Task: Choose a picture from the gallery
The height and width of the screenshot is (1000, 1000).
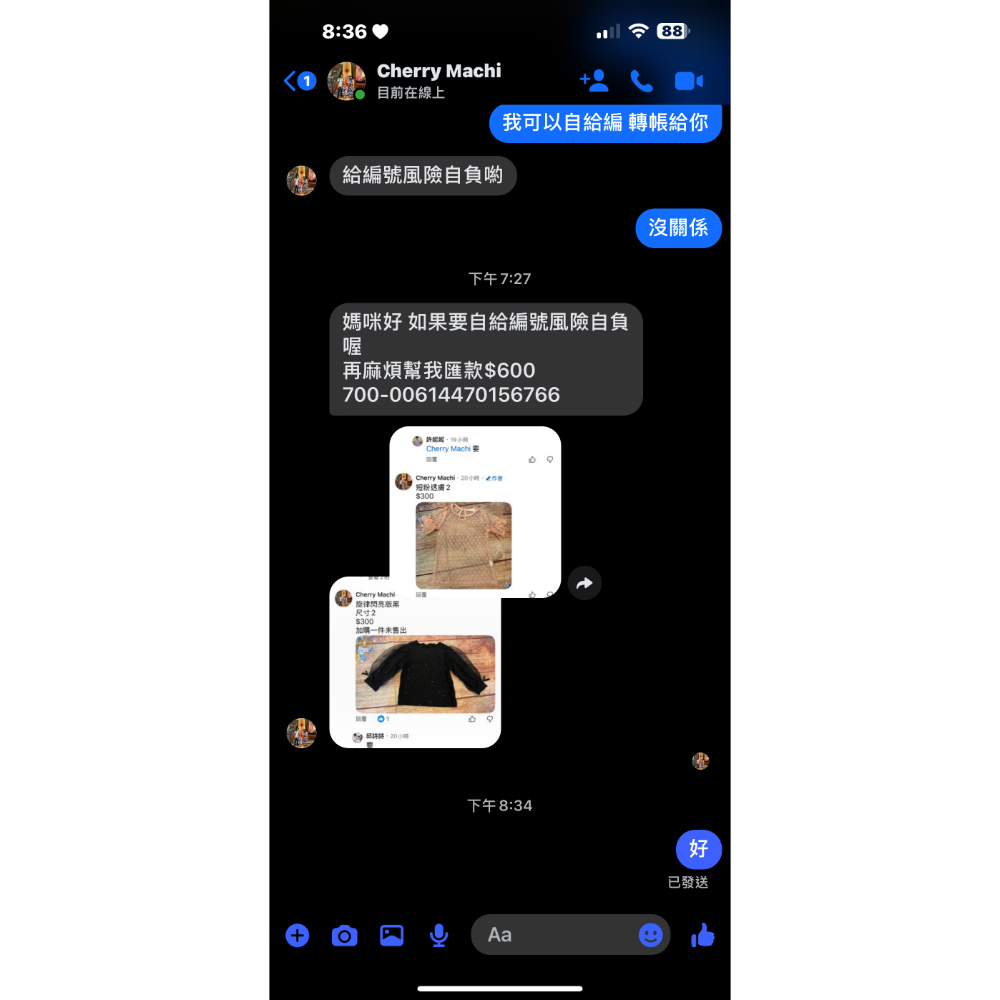Action: 391,936
